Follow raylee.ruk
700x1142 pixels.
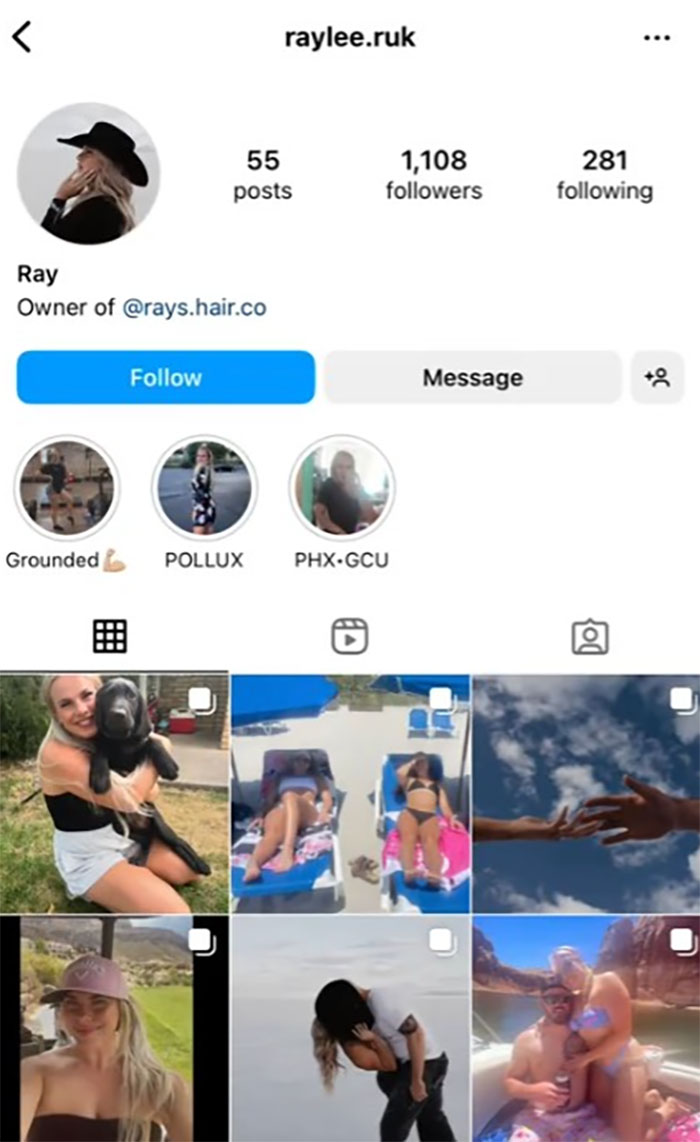[x=165, y=377]
